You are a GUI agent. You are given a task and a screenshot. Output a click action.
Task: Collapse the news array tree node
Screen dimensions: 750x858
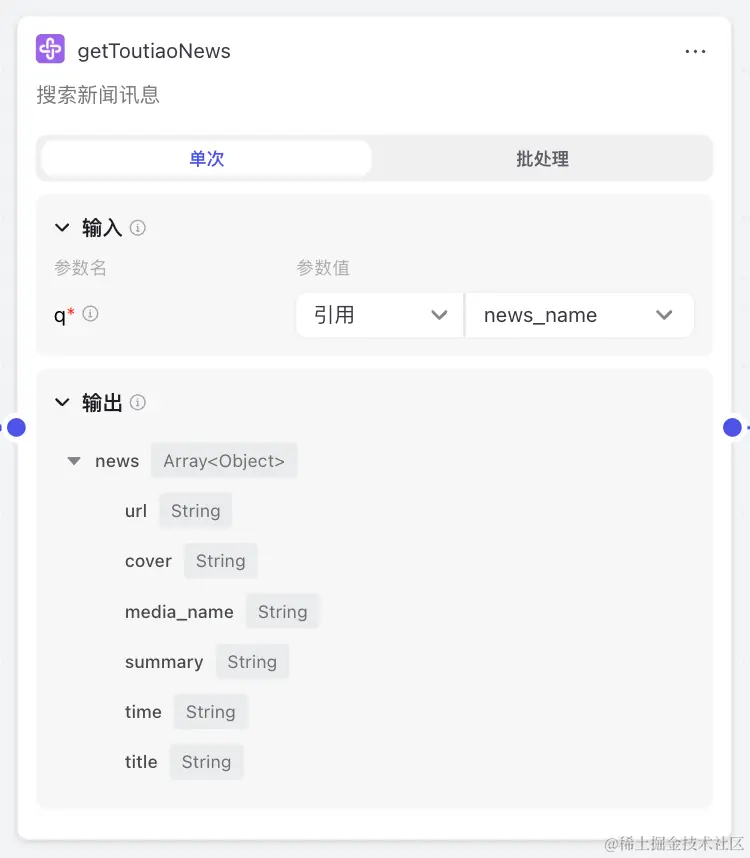tap(74, 461)
